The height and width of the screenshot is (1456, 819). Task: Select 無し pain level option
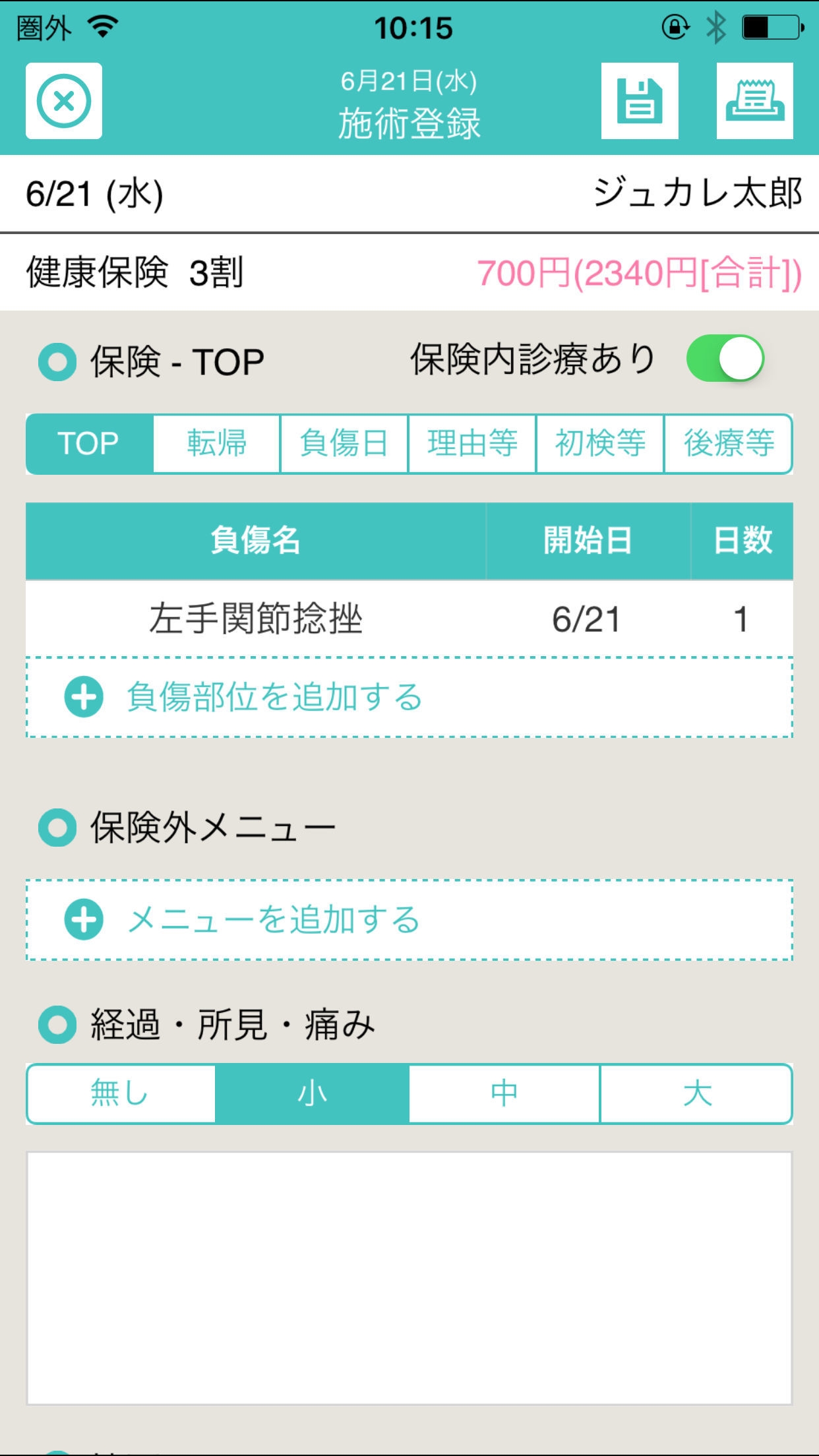(121, 1093)
